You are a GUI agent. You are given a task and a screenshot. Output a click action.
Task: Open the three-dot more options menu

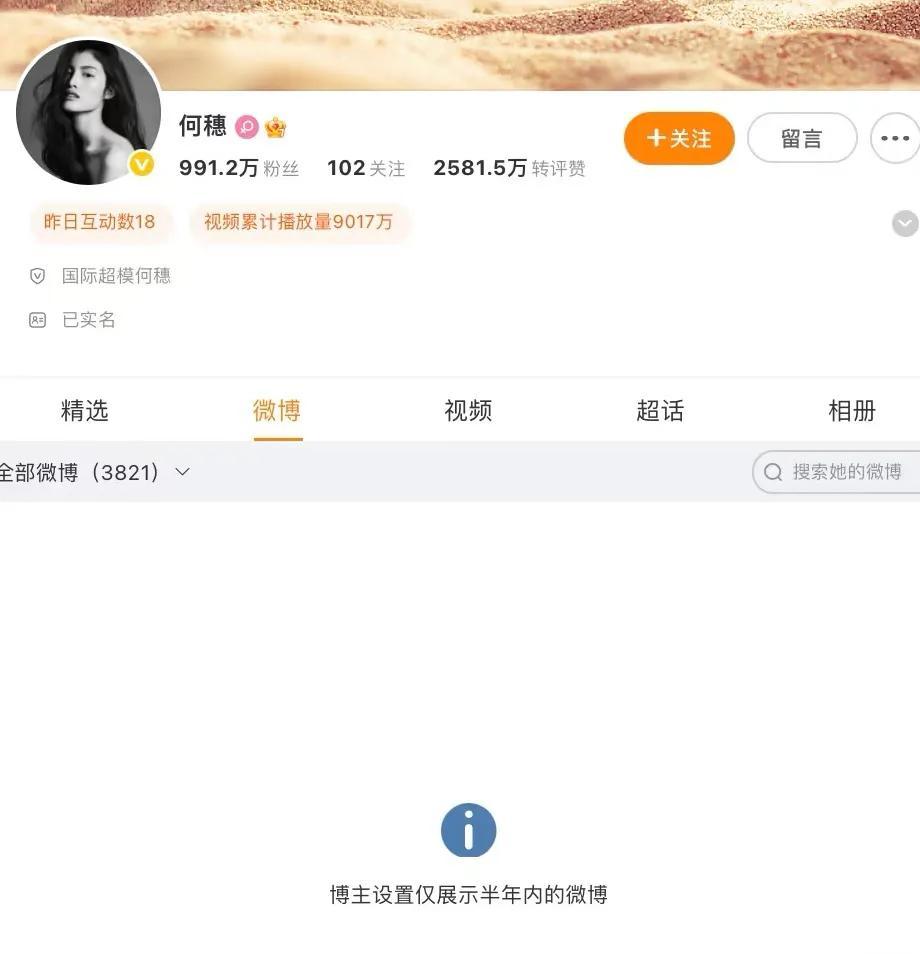[895, 138]
